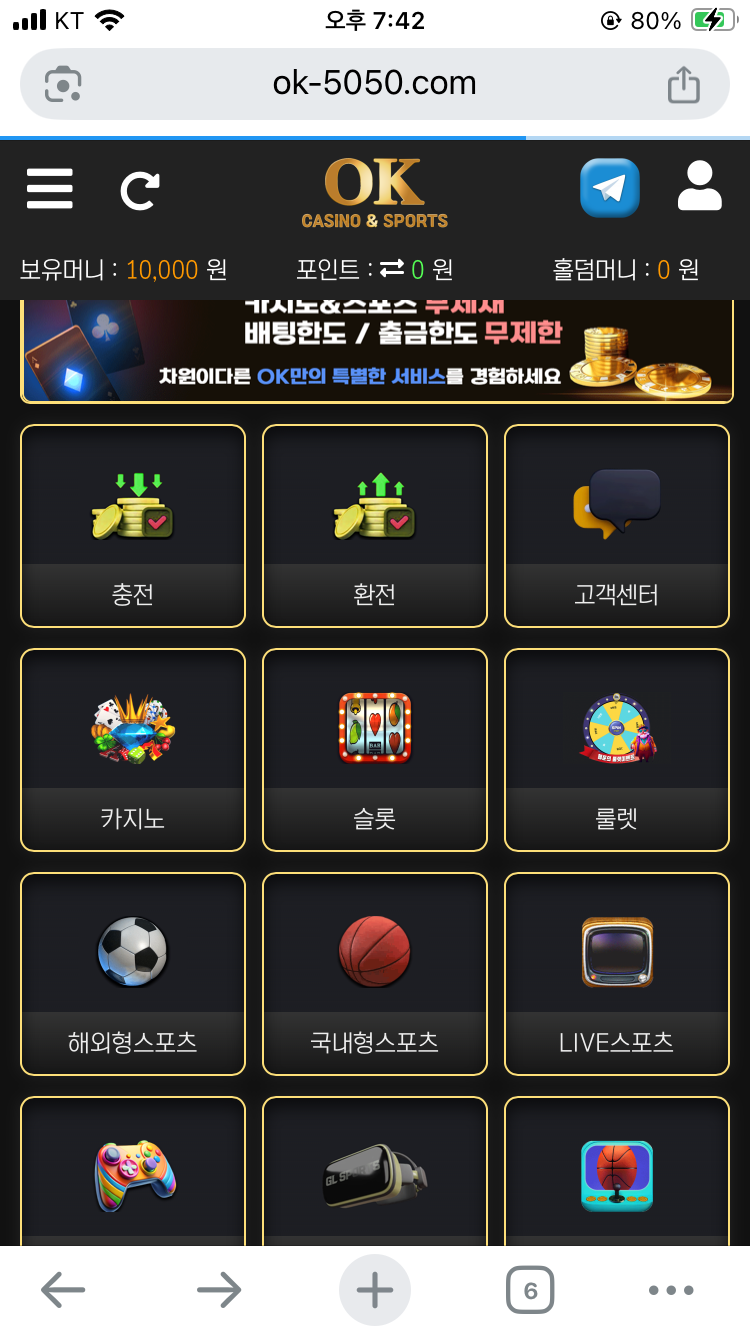
Task: Open LIVE스포츠
Action: (x=617, y=974)
